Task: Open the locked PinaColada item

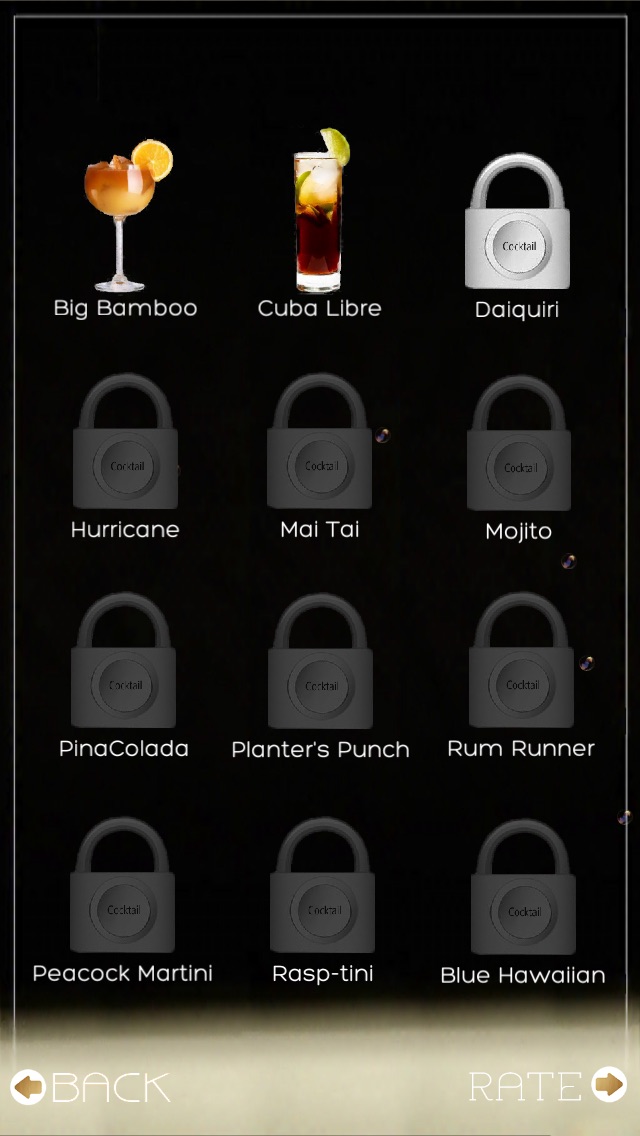Action: coord(124,667)
